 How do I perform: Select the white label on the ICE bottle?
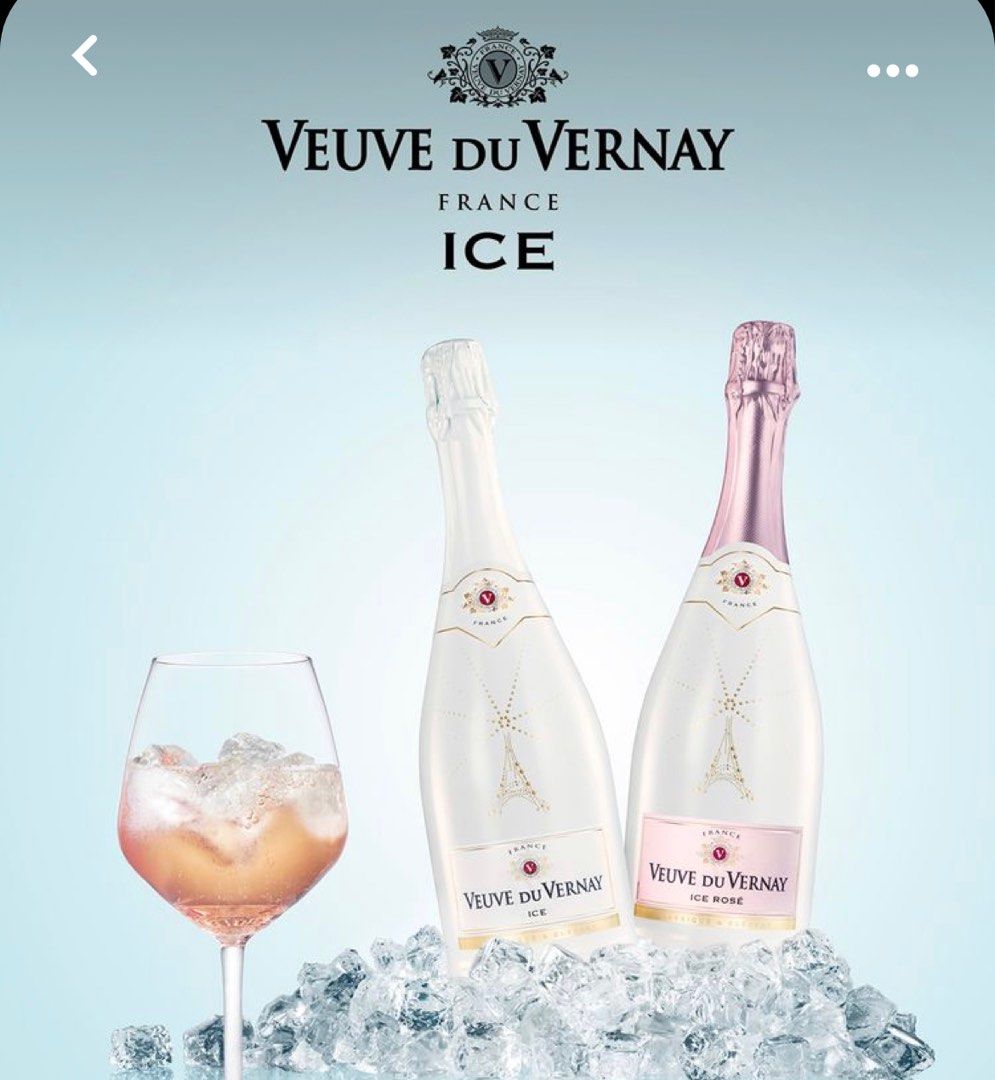[530, 890]
